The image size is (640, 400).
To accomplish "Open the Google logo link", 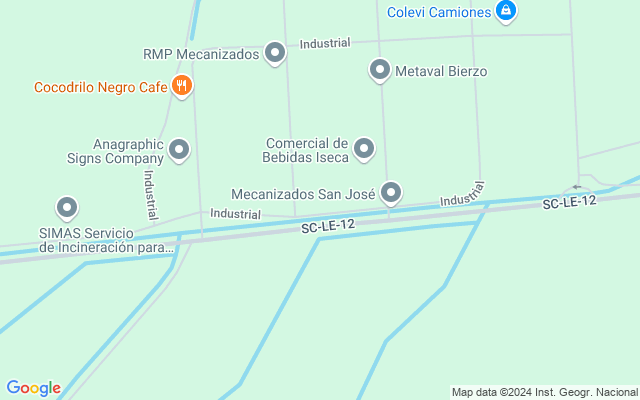I will pos(33,388).
